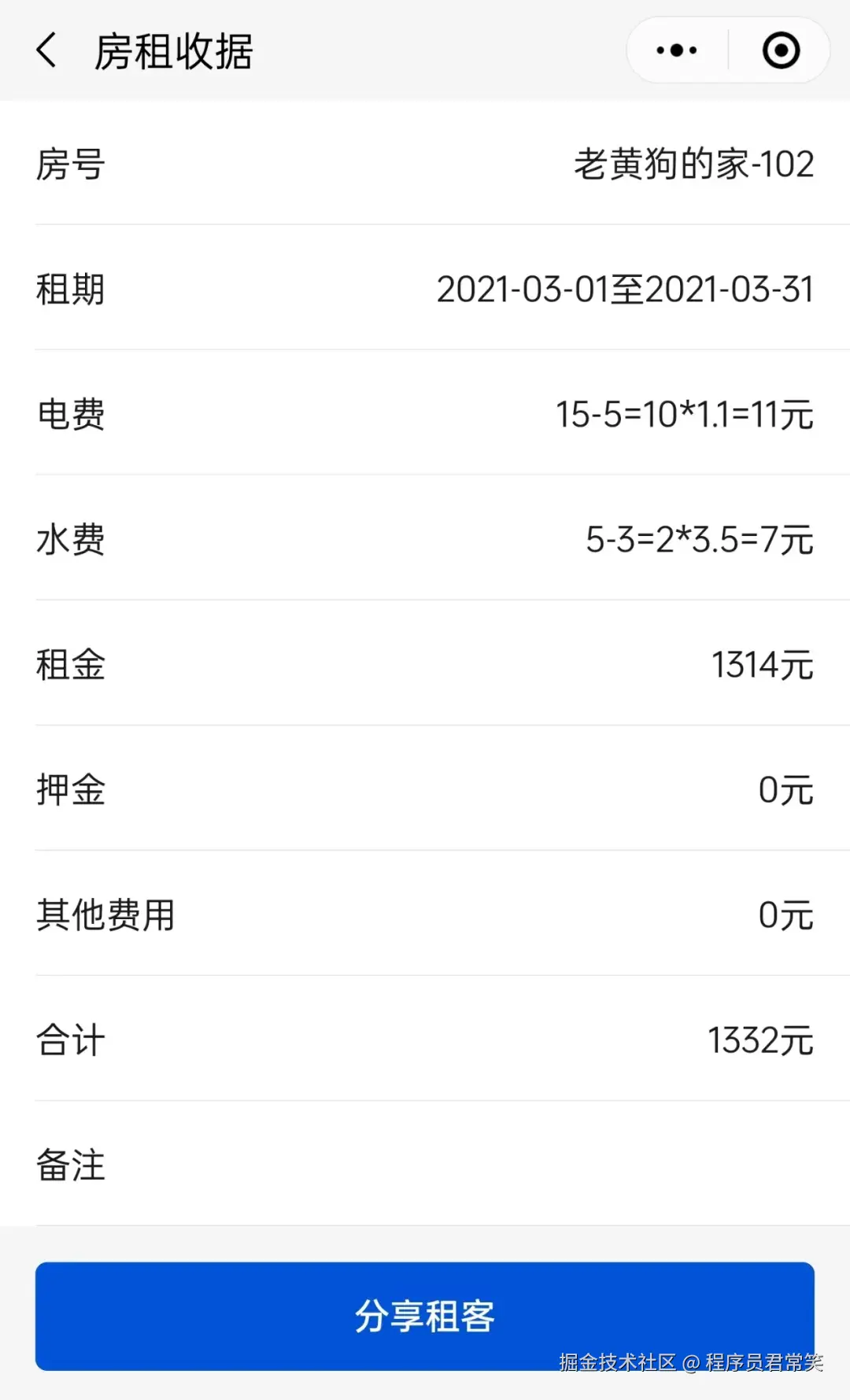Image resolution: width=850 pixels, height=1400 pixels.
Task: Tap the 租期 label
Action: (69, 290)
